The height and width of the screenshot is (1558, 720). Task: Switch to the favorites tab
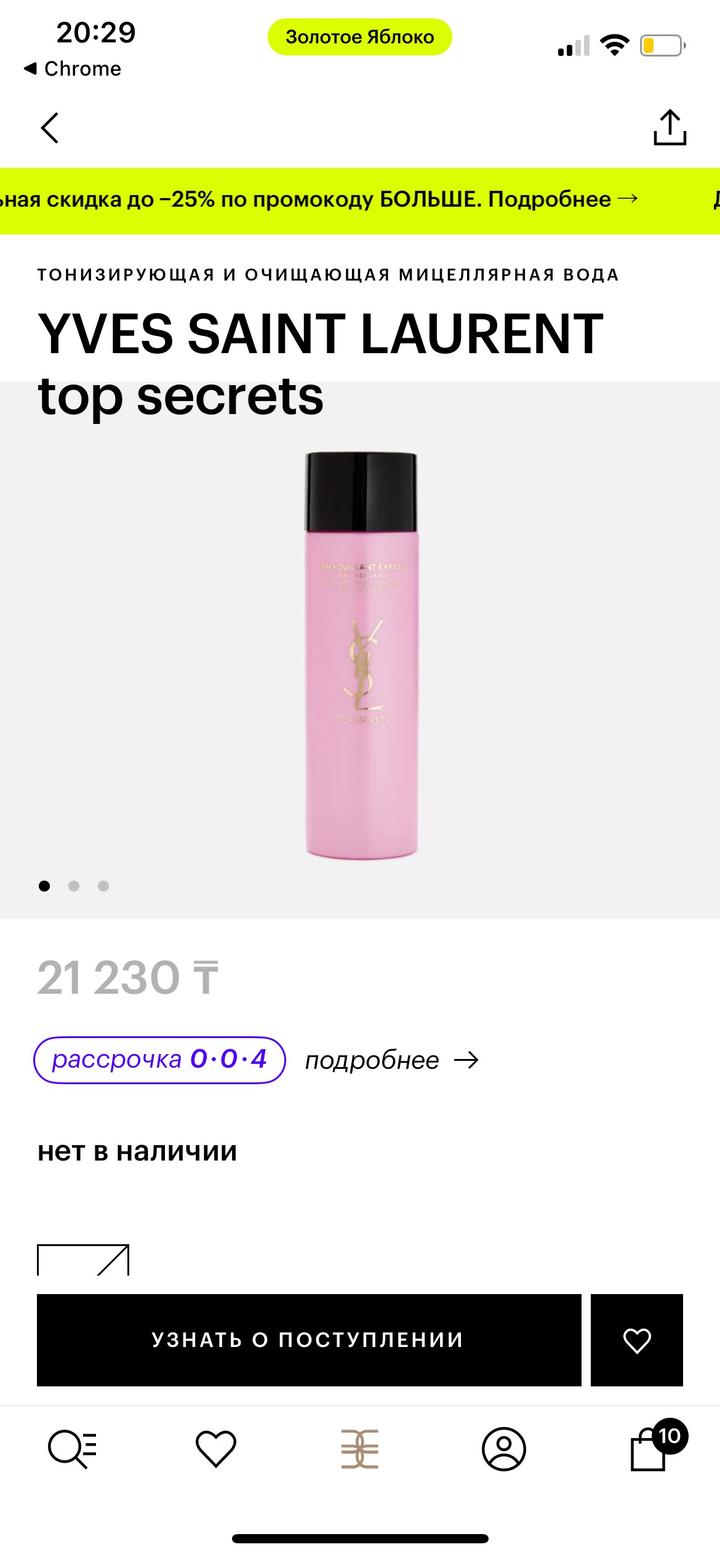[215, 1448]
